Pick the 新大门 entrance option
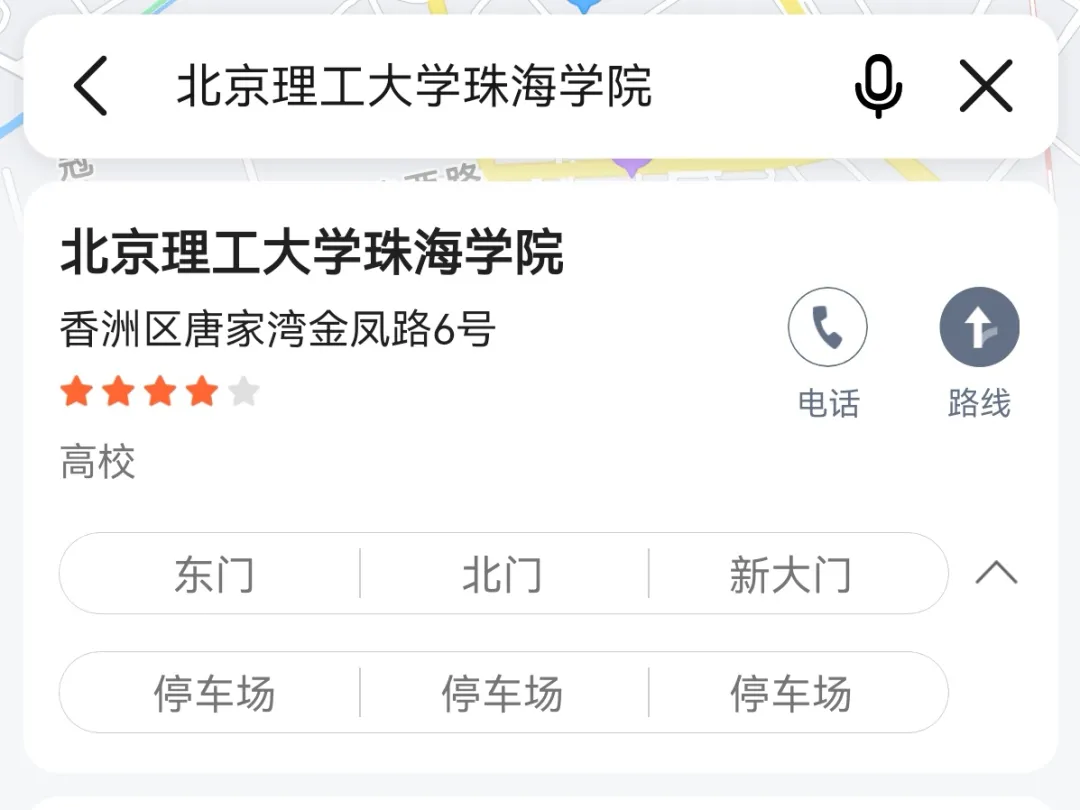The image size is (1080, 810). pyautogui.click(x=790, y=575)
